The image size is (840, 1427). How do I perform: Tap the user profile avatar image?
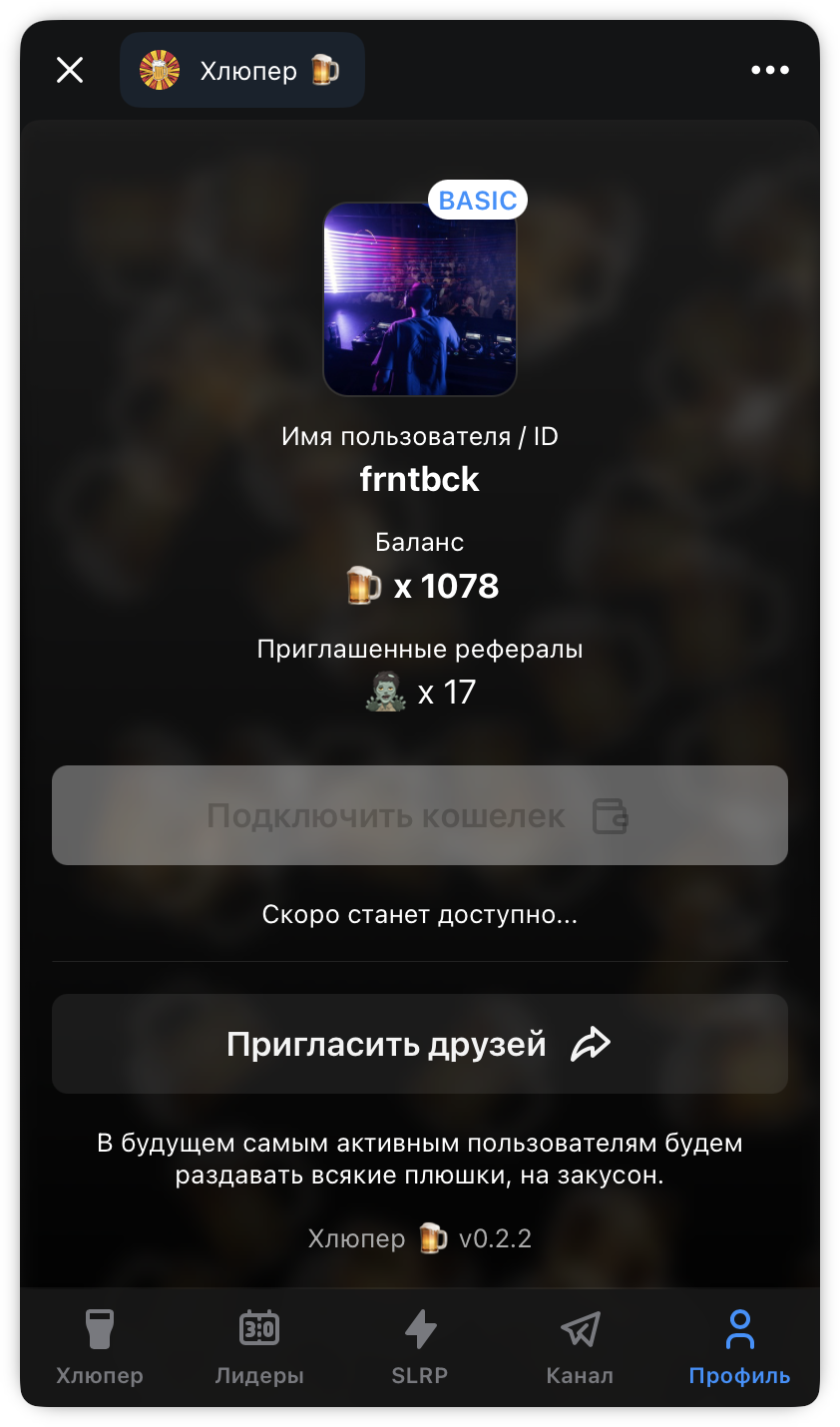[x=420, y=299]
